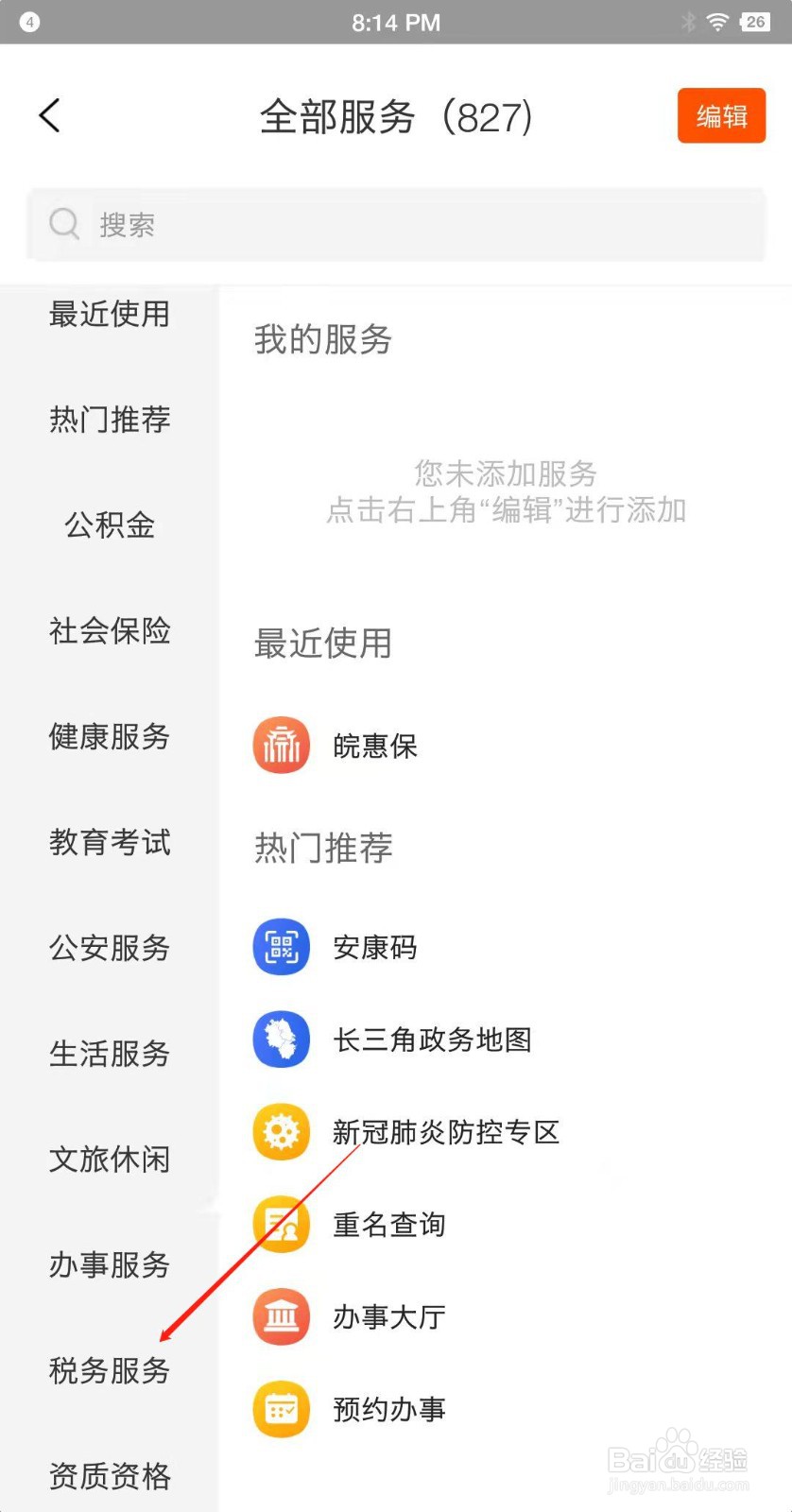Screen dimensions: 792x1512
Task: Go back using the top-left arrow
Action: point(50,115)
